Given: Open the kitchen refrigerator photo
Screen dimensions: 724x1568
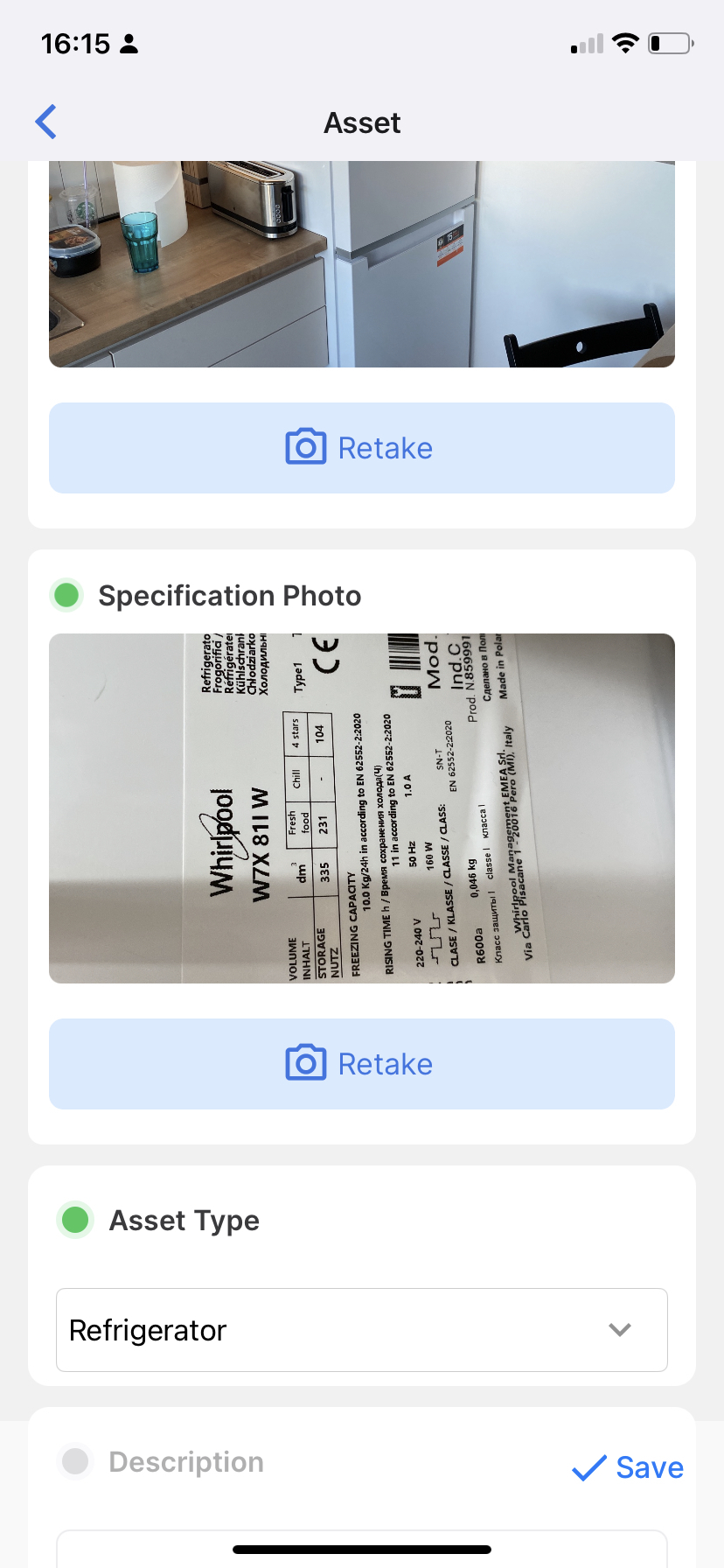Looking at the screenshot, I should pyautogui.click(x=362, y=264).
